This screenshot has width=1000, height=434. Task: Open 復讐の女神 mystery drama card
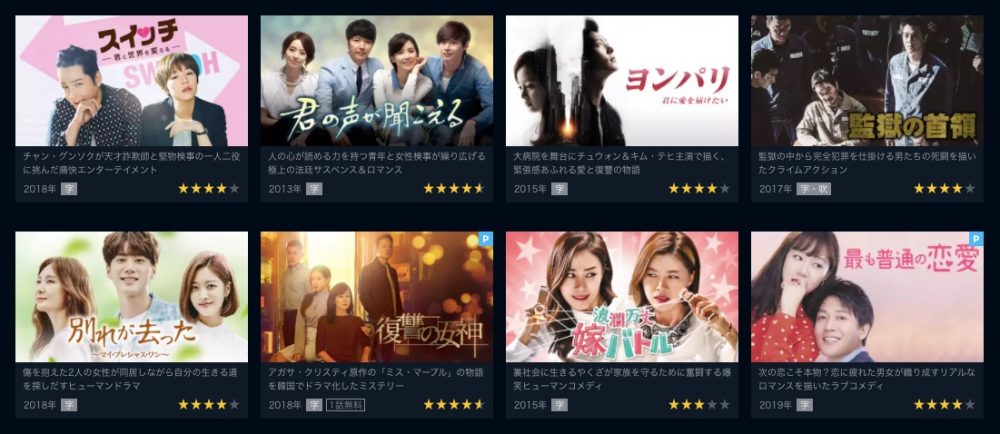point(377,297)
